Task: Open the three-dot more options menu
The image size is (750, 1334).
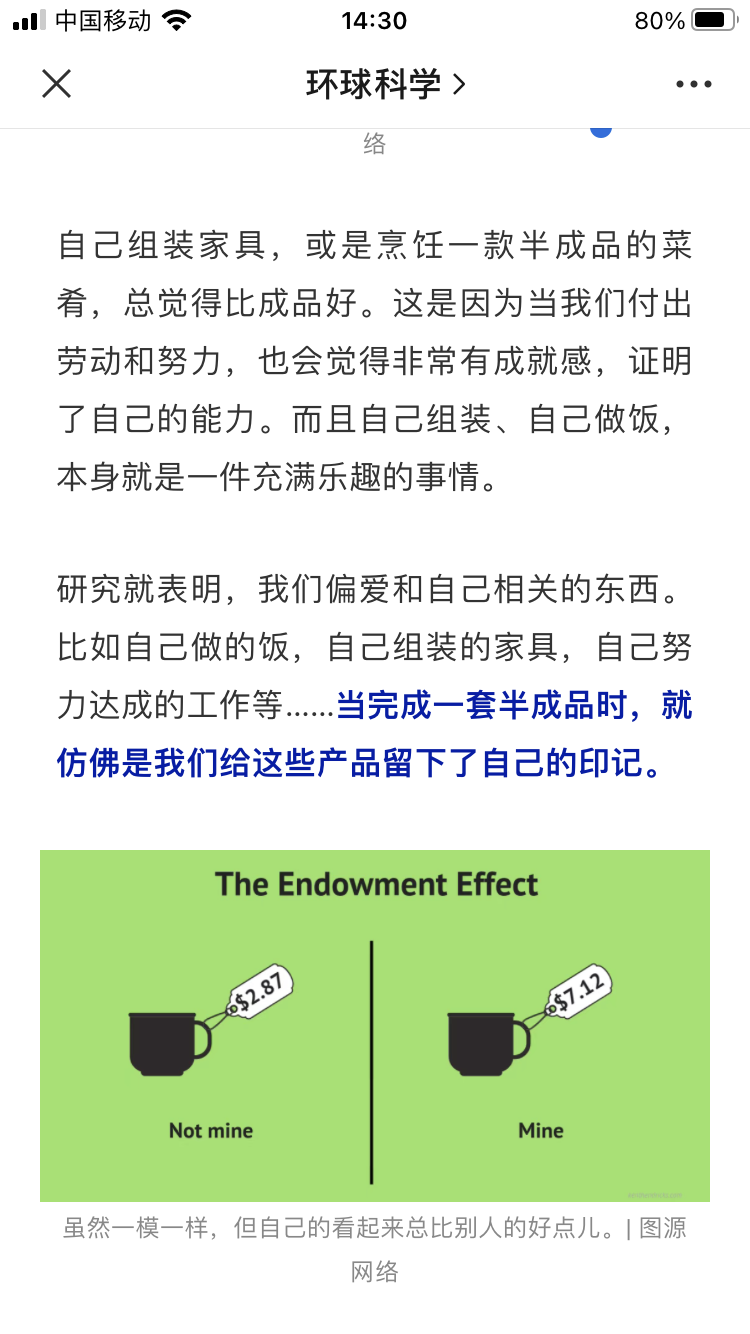Action: [693, 85]
